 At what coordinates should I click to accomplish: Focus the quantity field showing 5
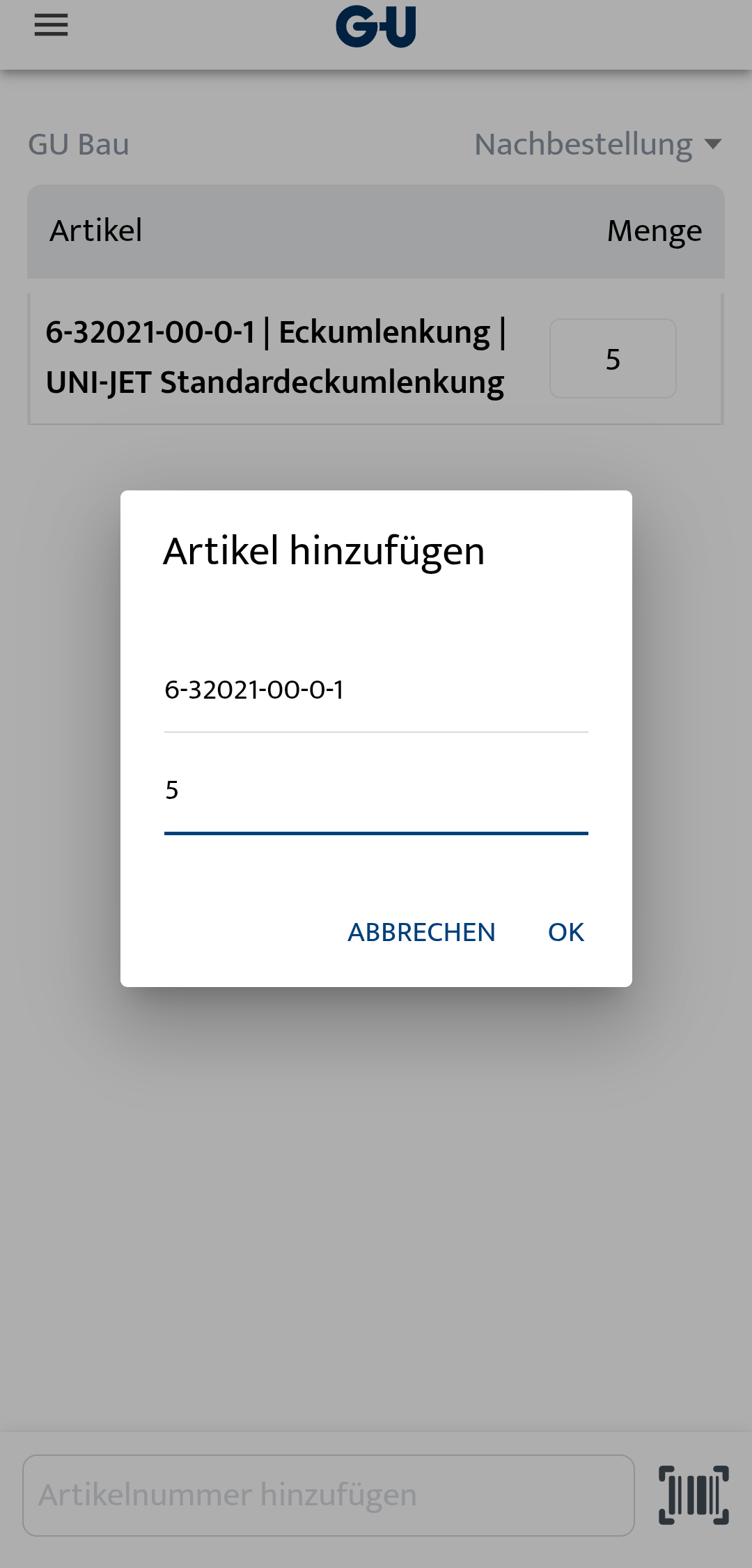pos(376,791)
